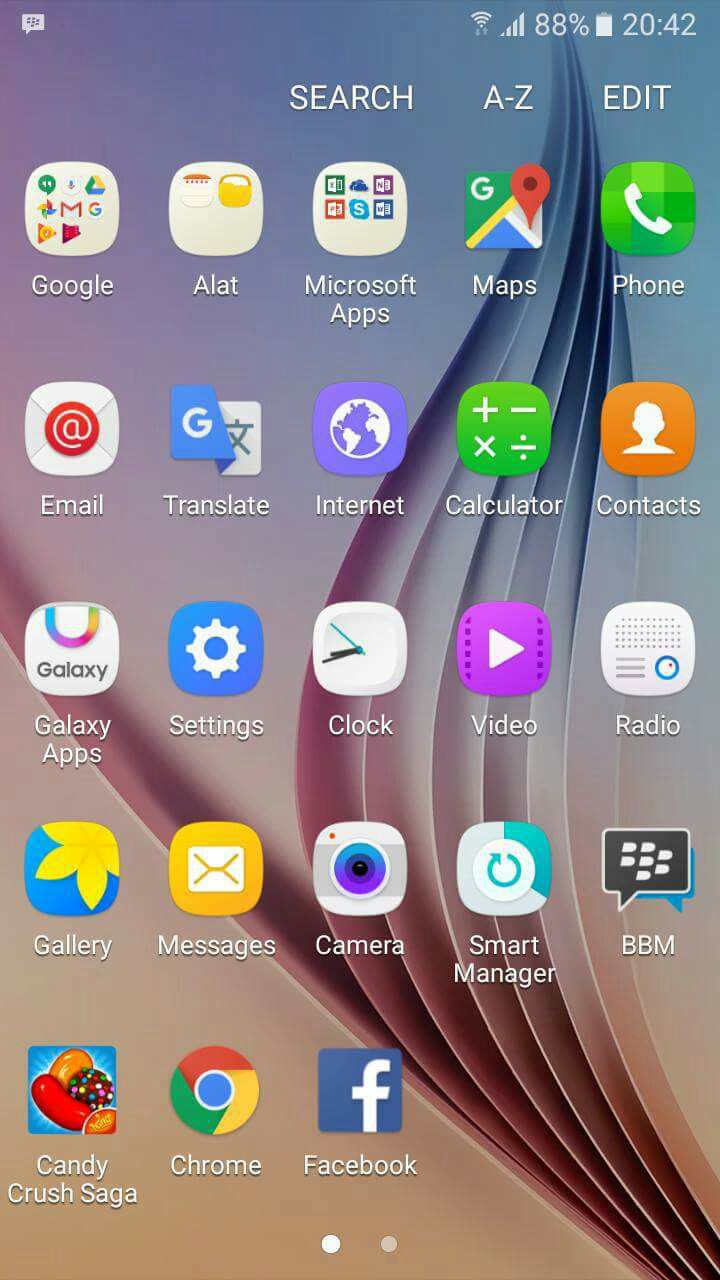Open the Phone dialer

[648, 209]
